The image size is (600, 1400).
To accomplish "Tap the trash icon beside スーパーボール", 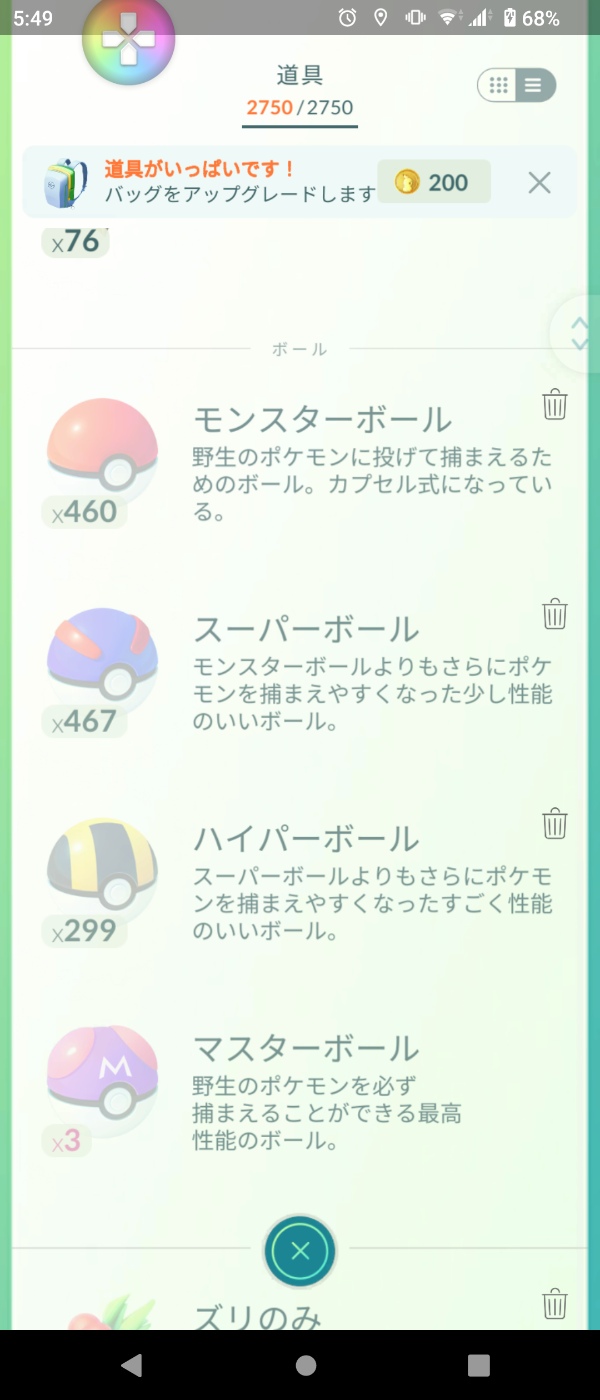I will coord(555,614).
